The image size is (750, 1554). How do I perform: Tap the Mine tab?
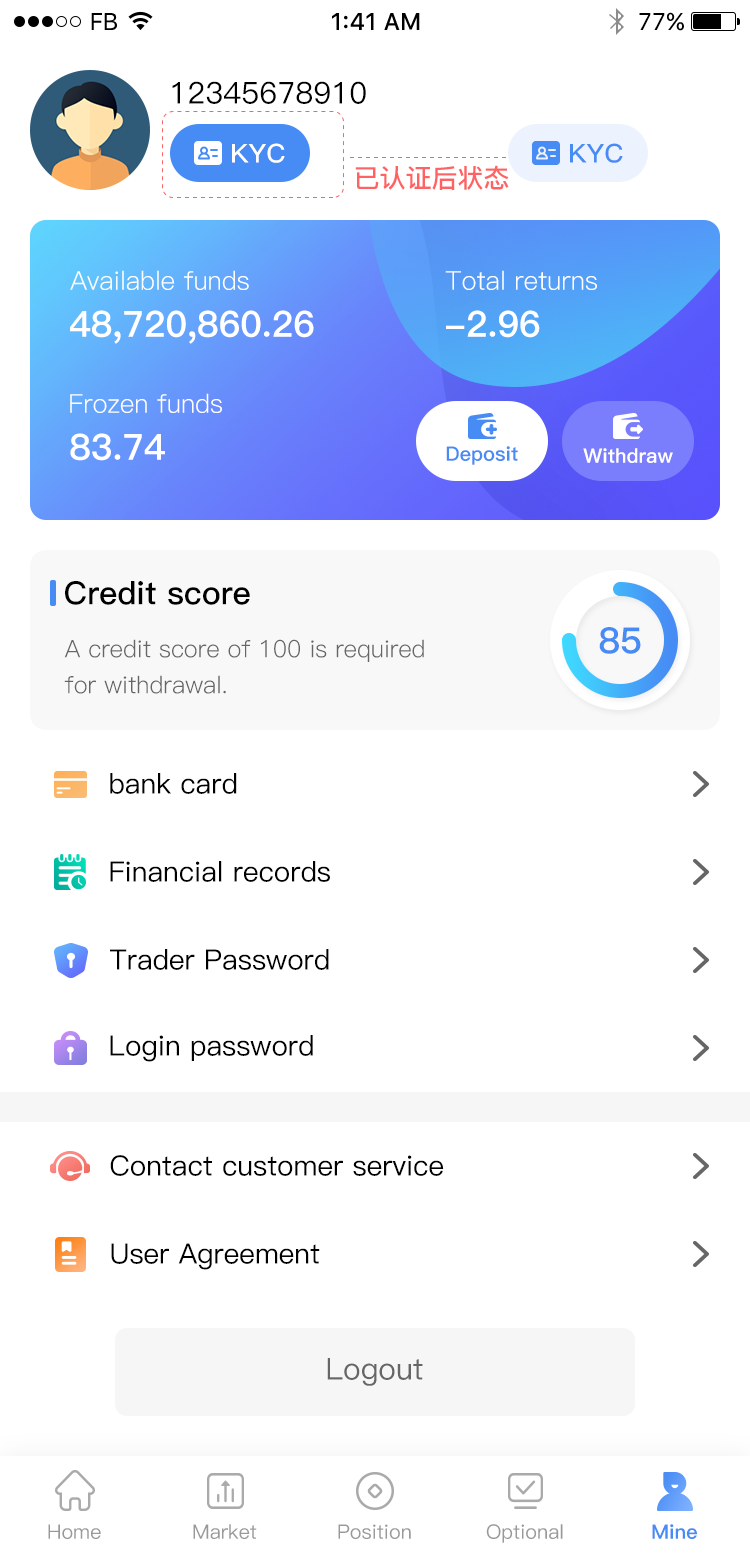pos(674,1505)
